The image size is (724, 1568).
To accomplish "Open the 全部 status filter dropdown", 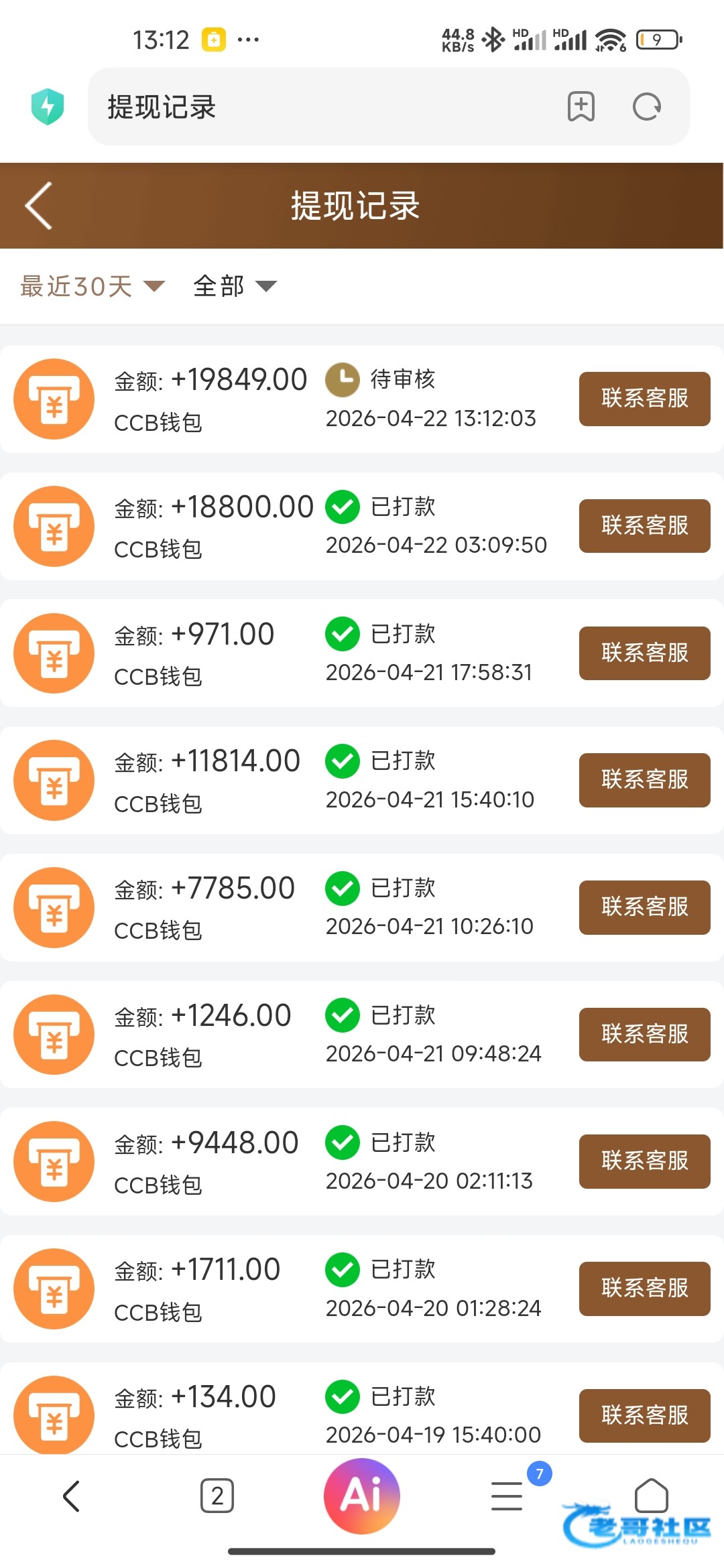I will 235,287.
